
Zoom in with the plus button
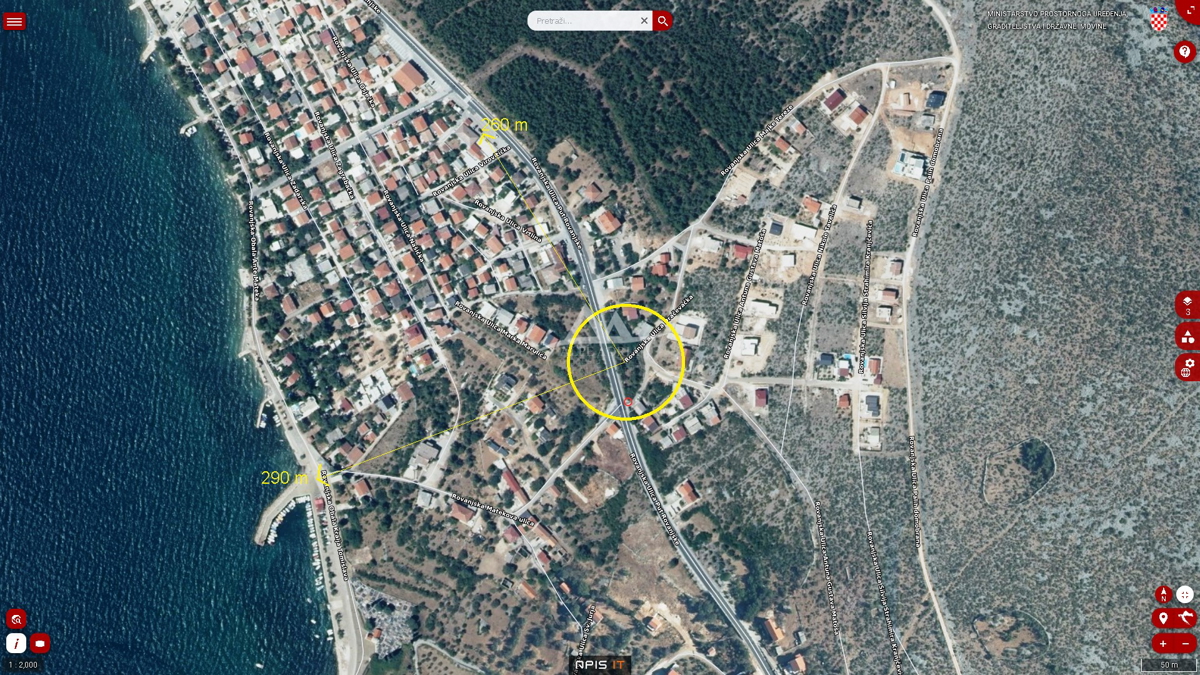(x=1163, y=643)
